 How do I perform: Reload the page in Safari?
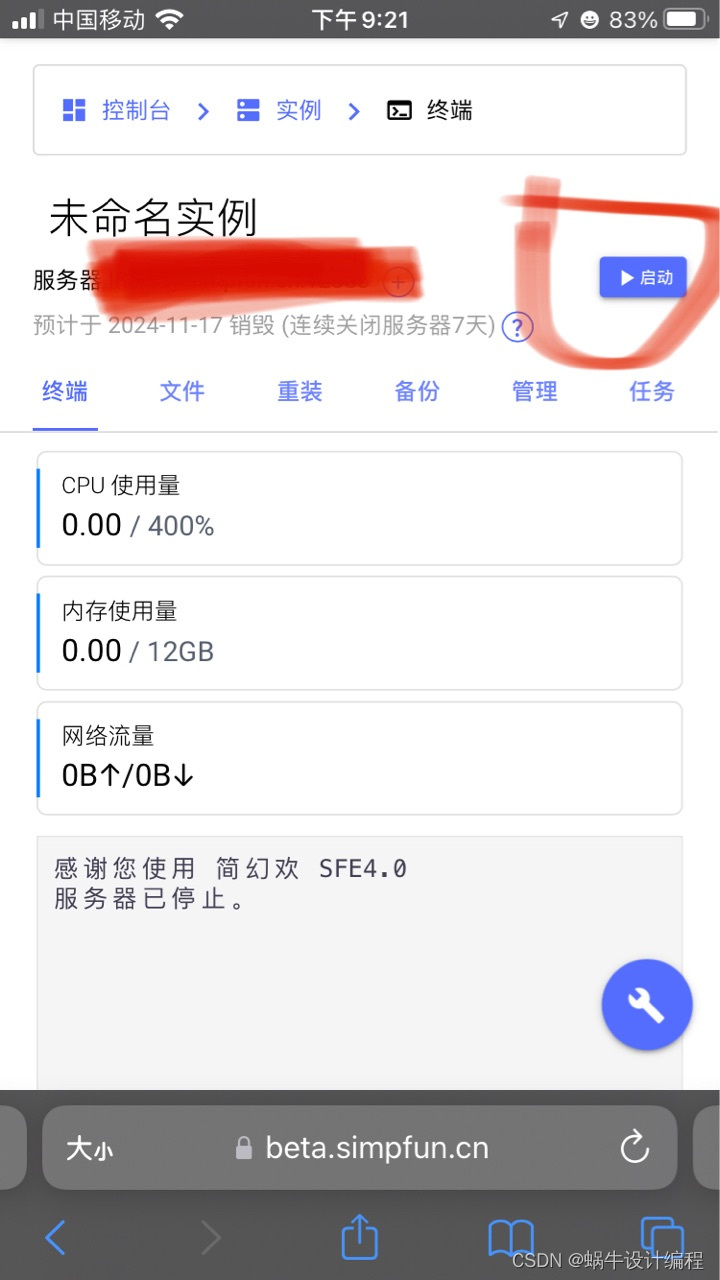[635, 1148]
